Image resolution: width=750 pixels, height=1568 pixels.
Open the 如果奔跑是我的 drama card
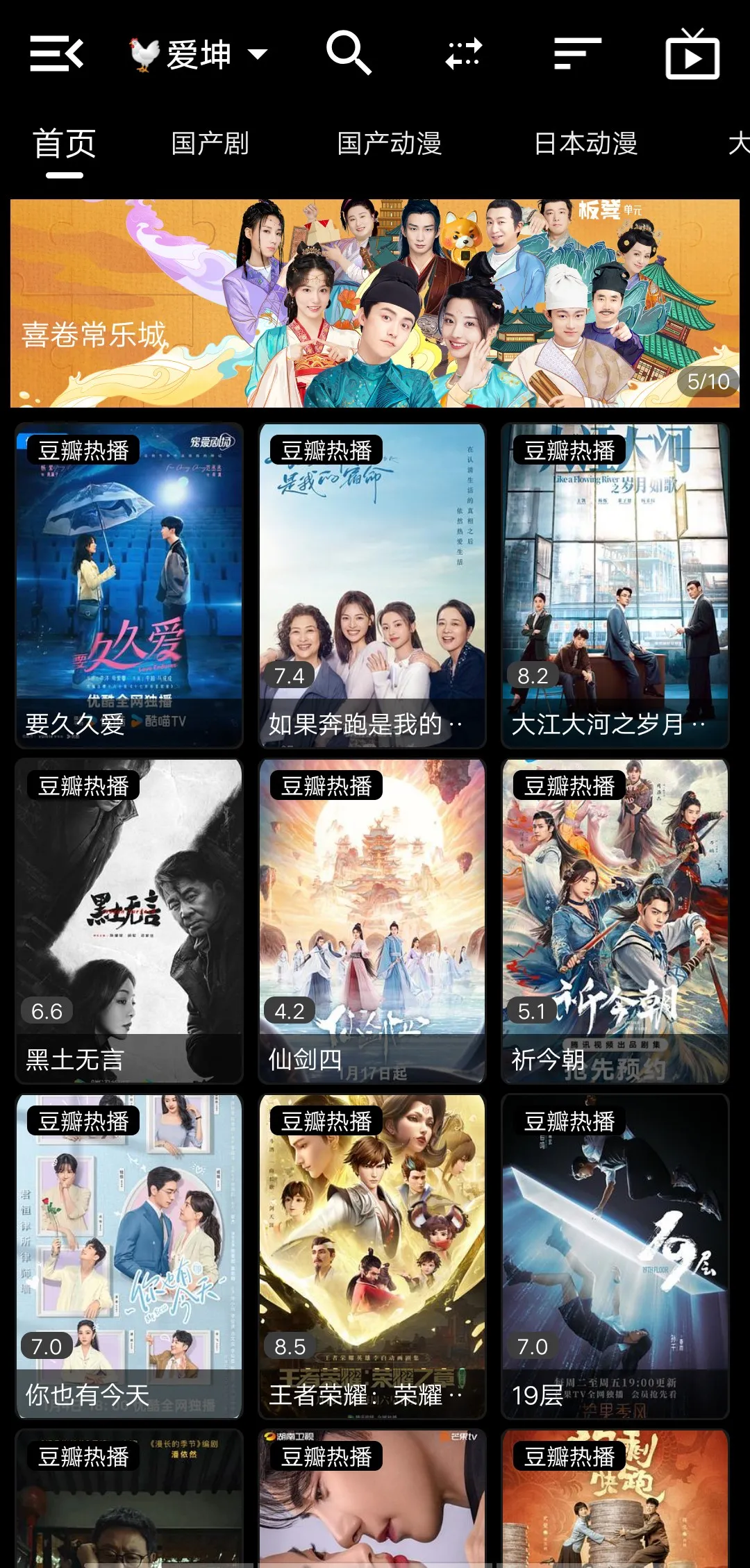pyautogui.click(x=372, y=585)
